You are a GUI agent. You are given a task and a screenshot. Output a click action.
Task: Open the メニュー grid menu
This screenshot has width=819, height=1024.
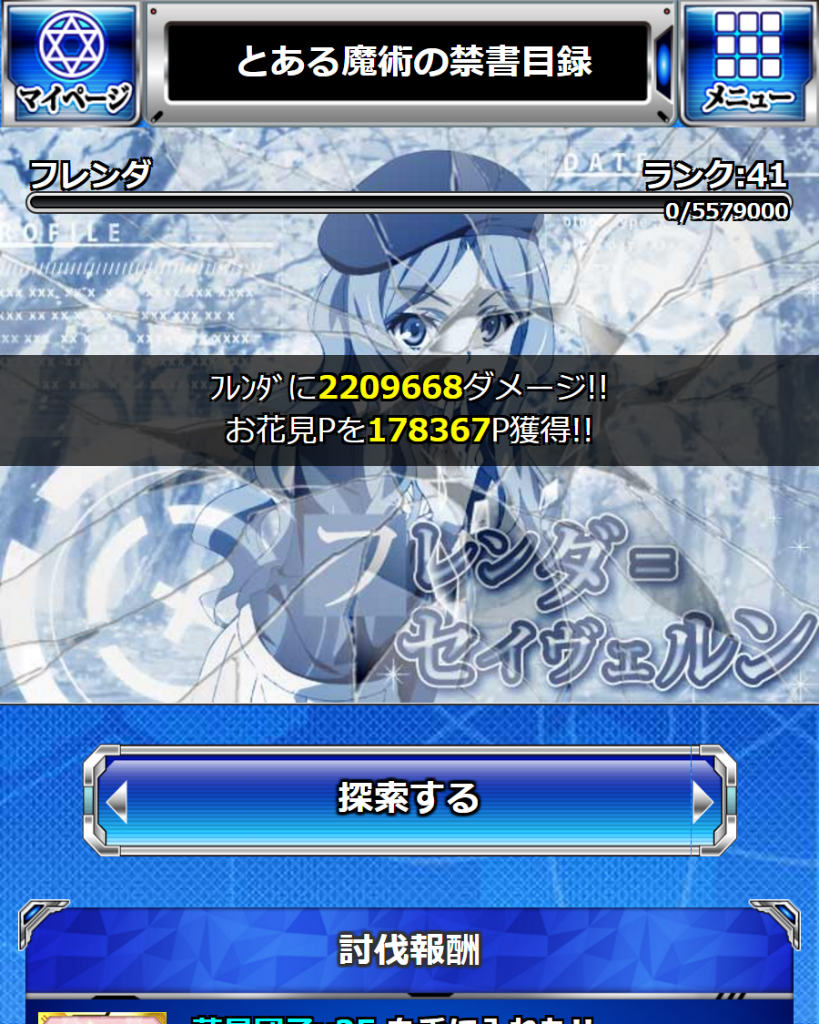[x=748, y=62]
